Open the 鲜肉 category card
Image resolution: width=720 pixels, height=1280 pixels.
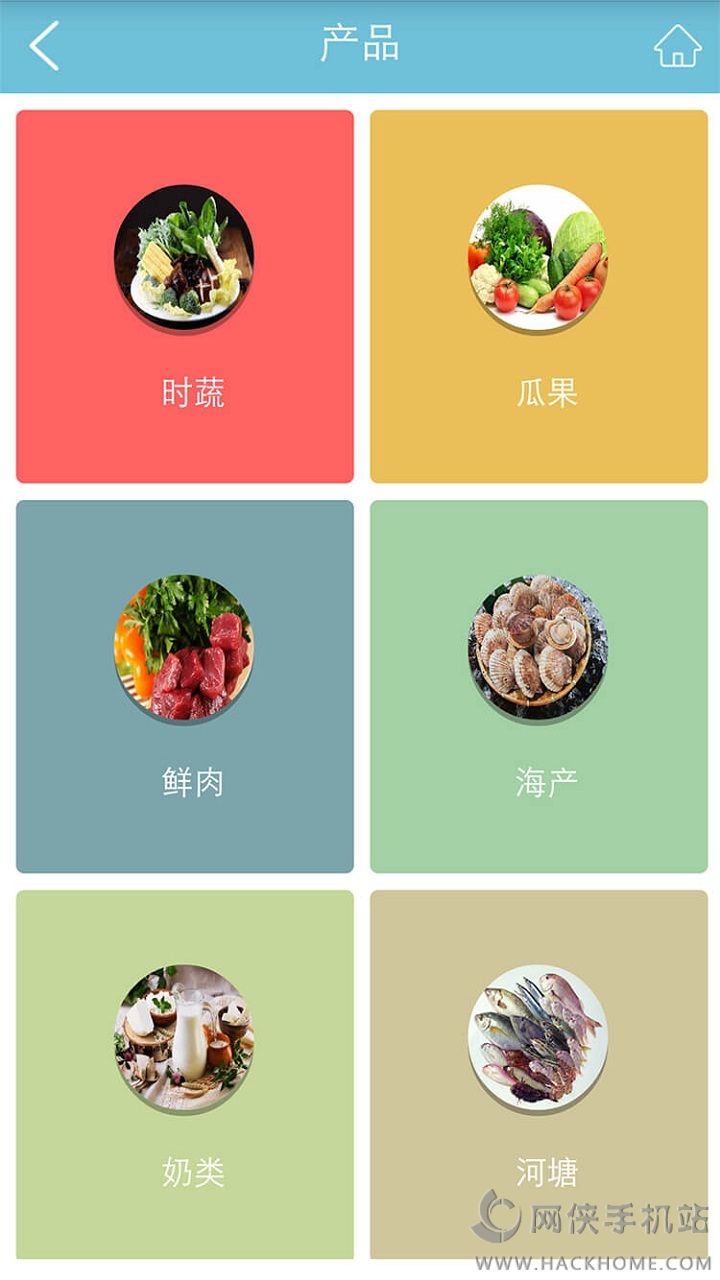[185, 687]
